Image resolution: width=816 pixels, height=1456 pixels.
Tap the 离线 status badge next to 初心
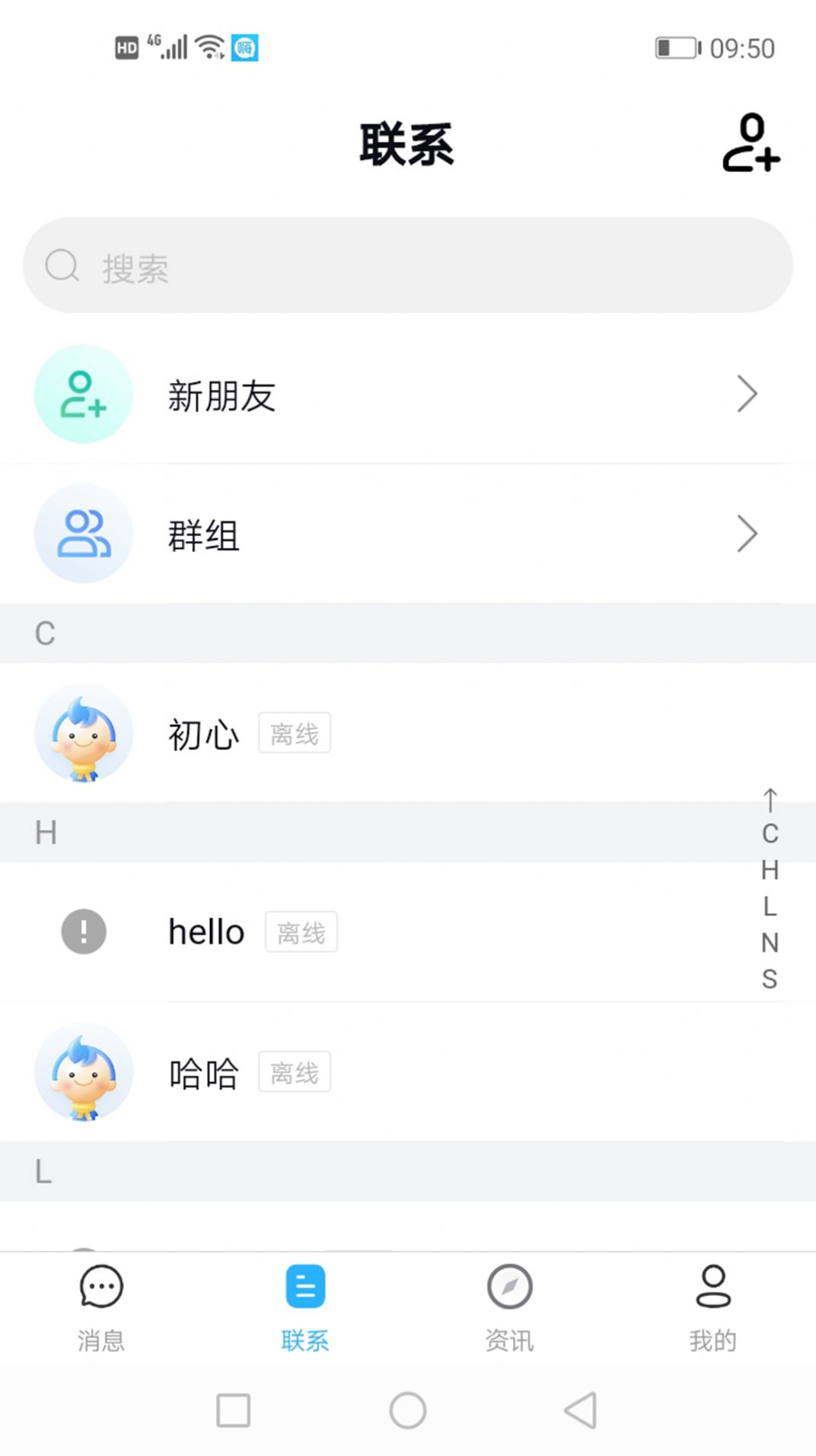295,733
